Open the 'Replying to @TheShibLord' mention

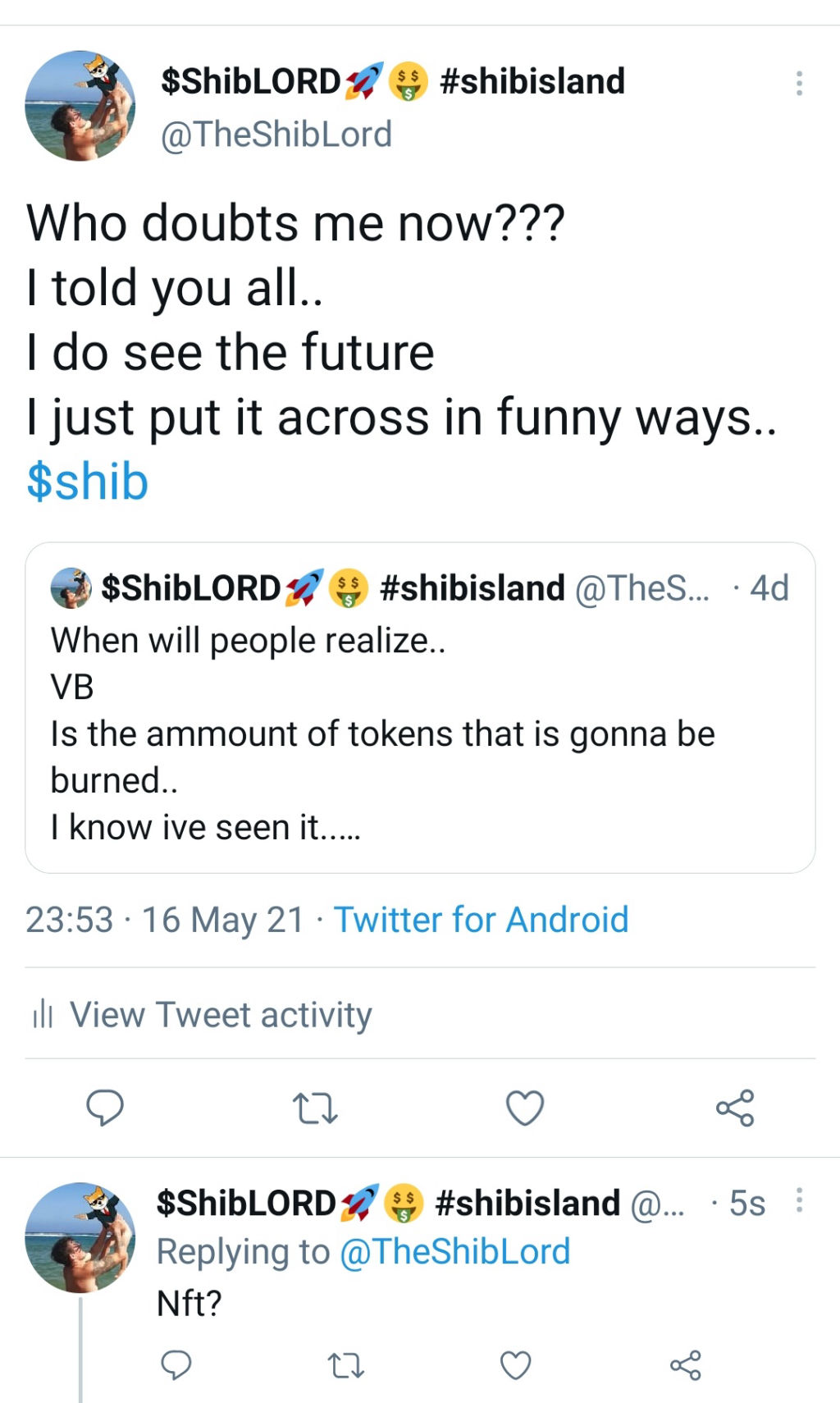(455, 1251)
